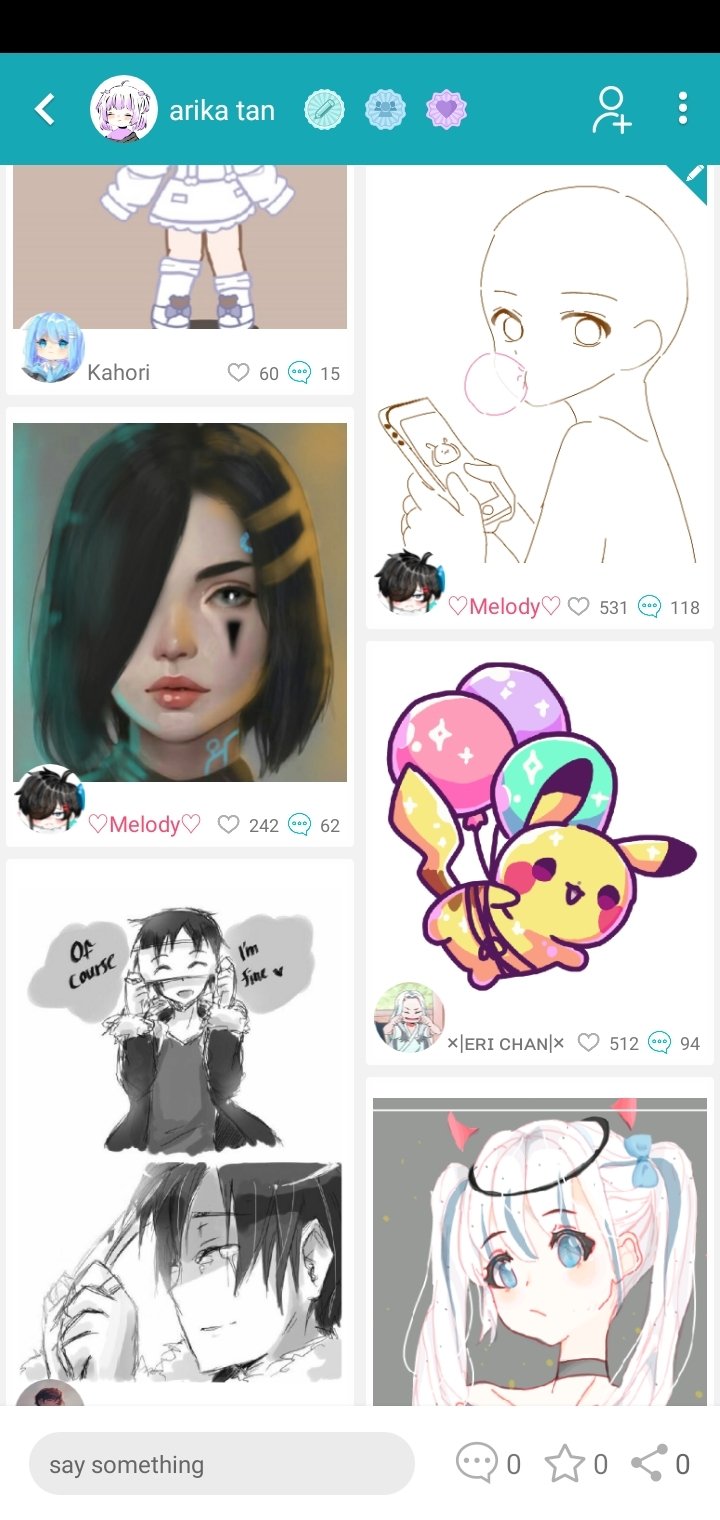720x1520 pixels.
Task: Open the twin-tail girl illustration
Action: [x=540, y=1250]
